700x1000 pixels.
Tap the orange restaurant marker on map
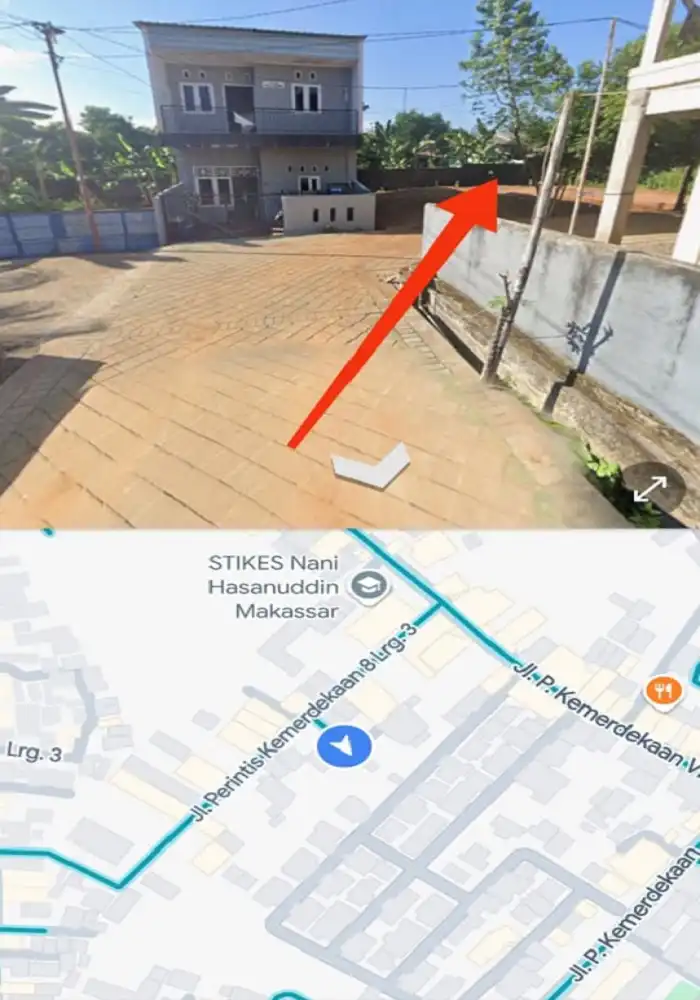pyautogui.click(x=663, y=690)
